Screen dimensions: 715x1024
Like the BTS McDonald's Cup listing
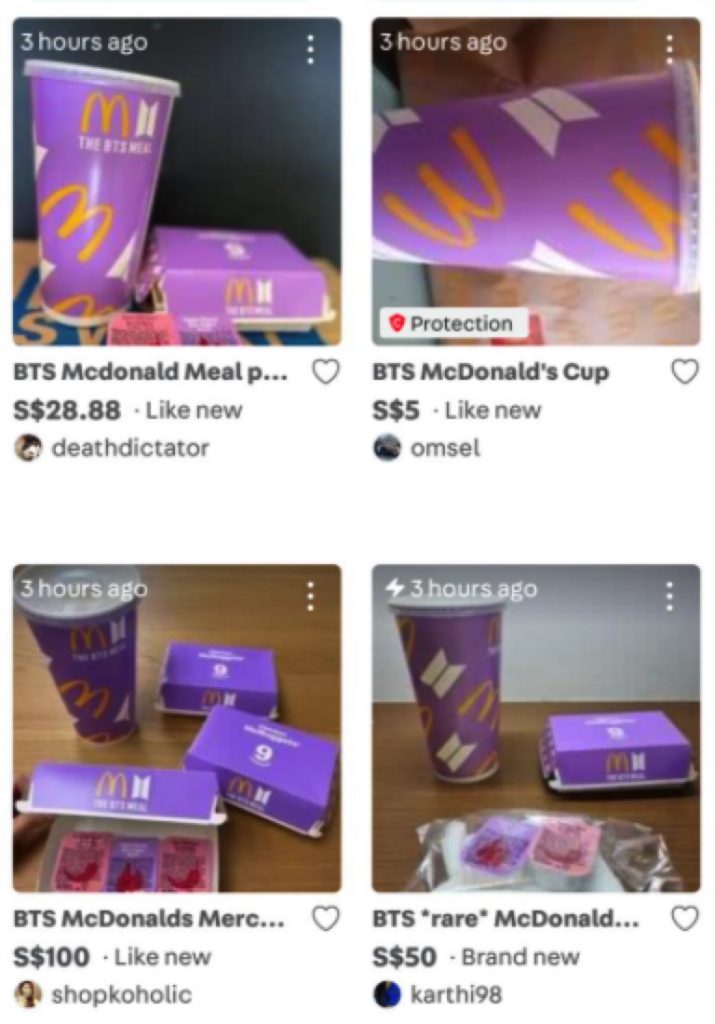684,372
